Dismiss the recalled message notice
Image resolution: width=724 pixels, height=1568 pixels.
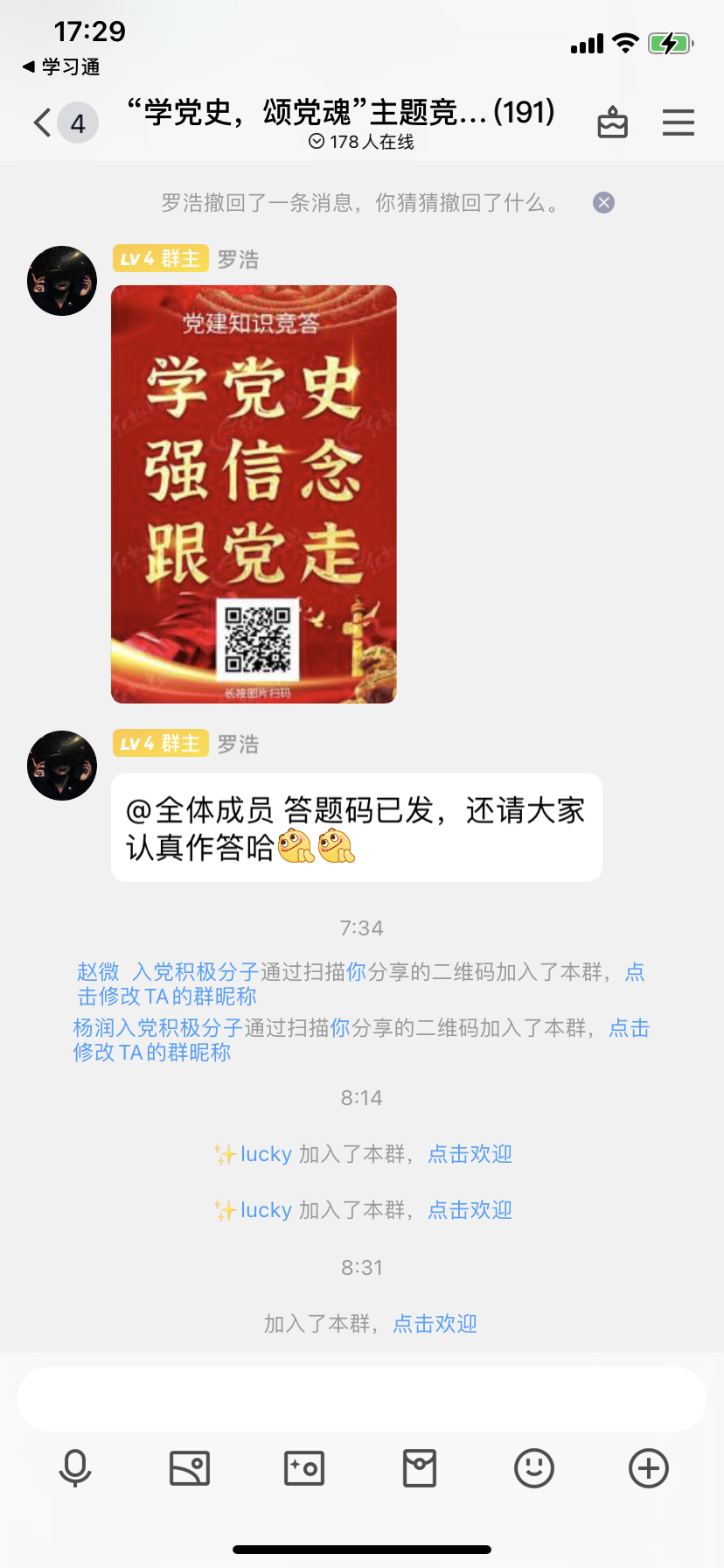[603, 203]
